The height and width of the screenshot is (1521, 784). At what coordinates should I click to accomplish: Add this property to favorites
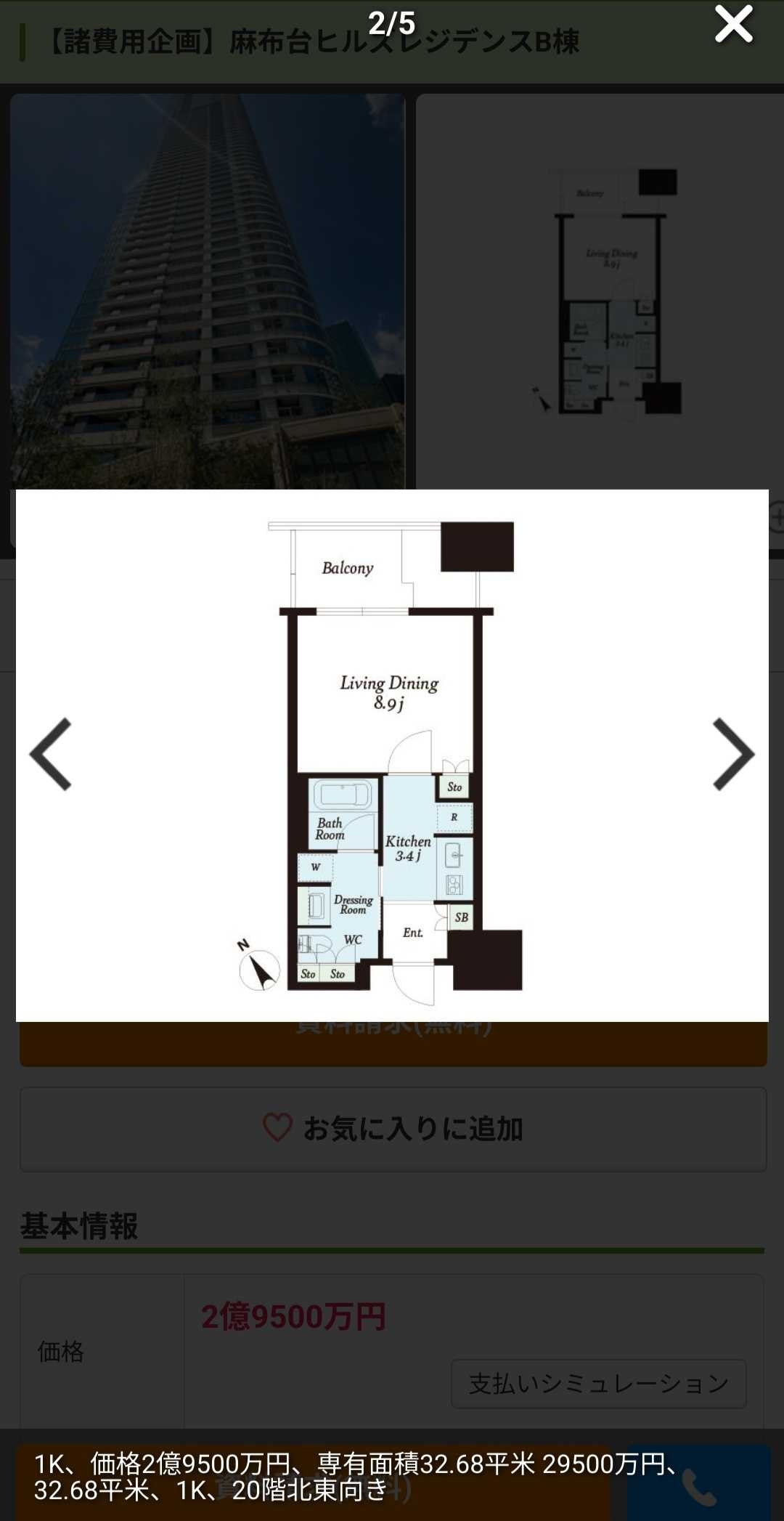pos(393,1129)
